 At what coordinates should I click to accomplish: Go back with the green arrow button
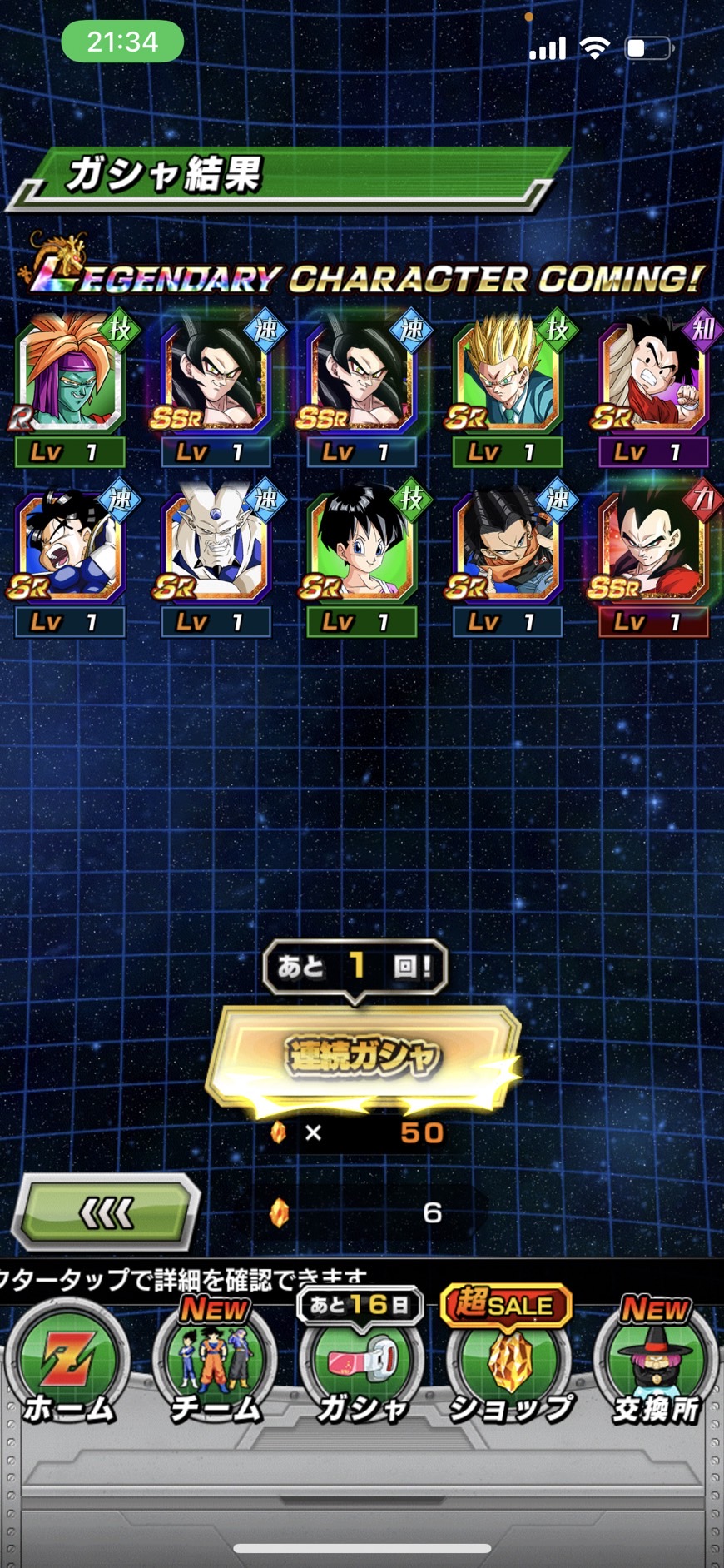click(106, 1212)
